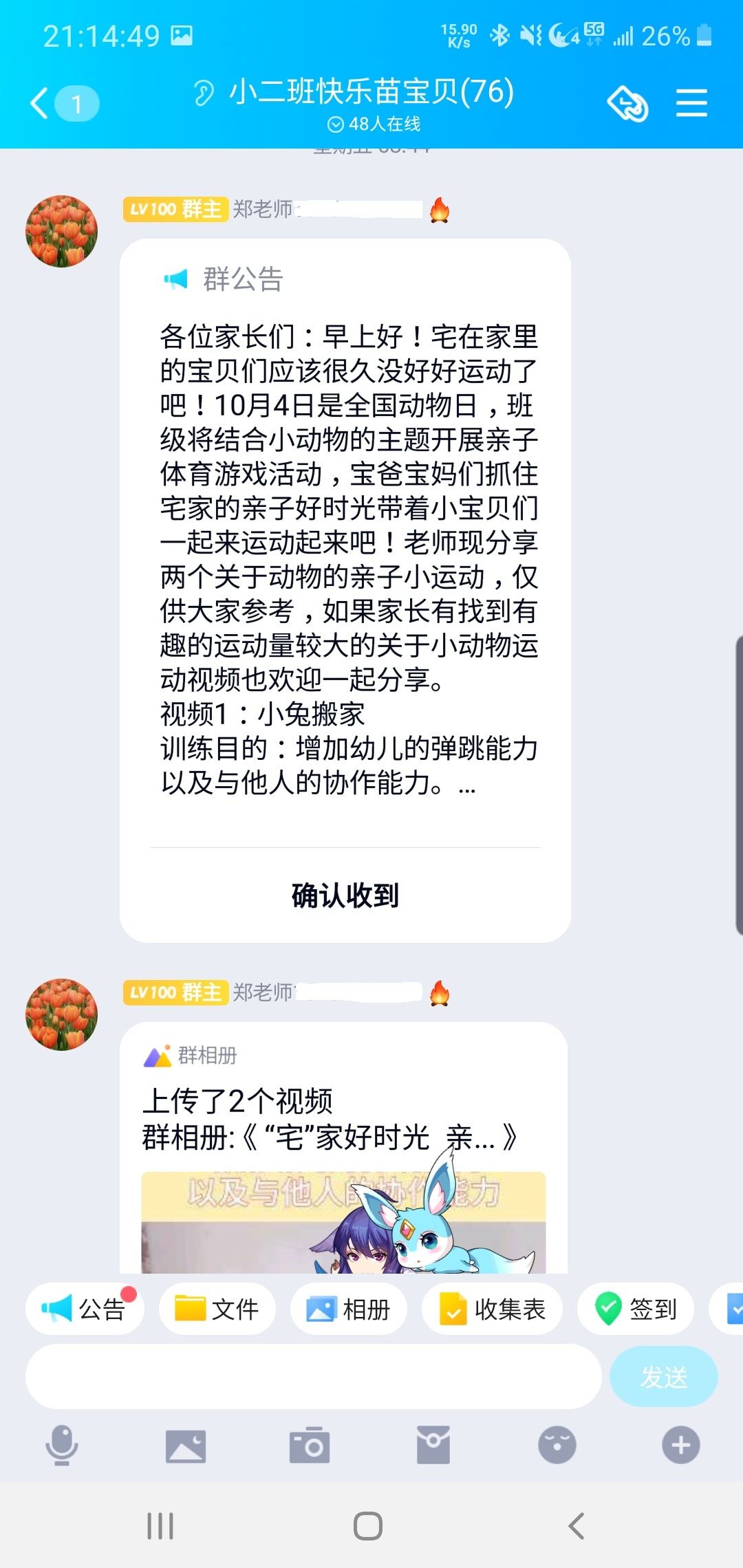The width and height of the screenshot is (743, 1568).
Task: Tap the system home button
Action: [368, 1526]
